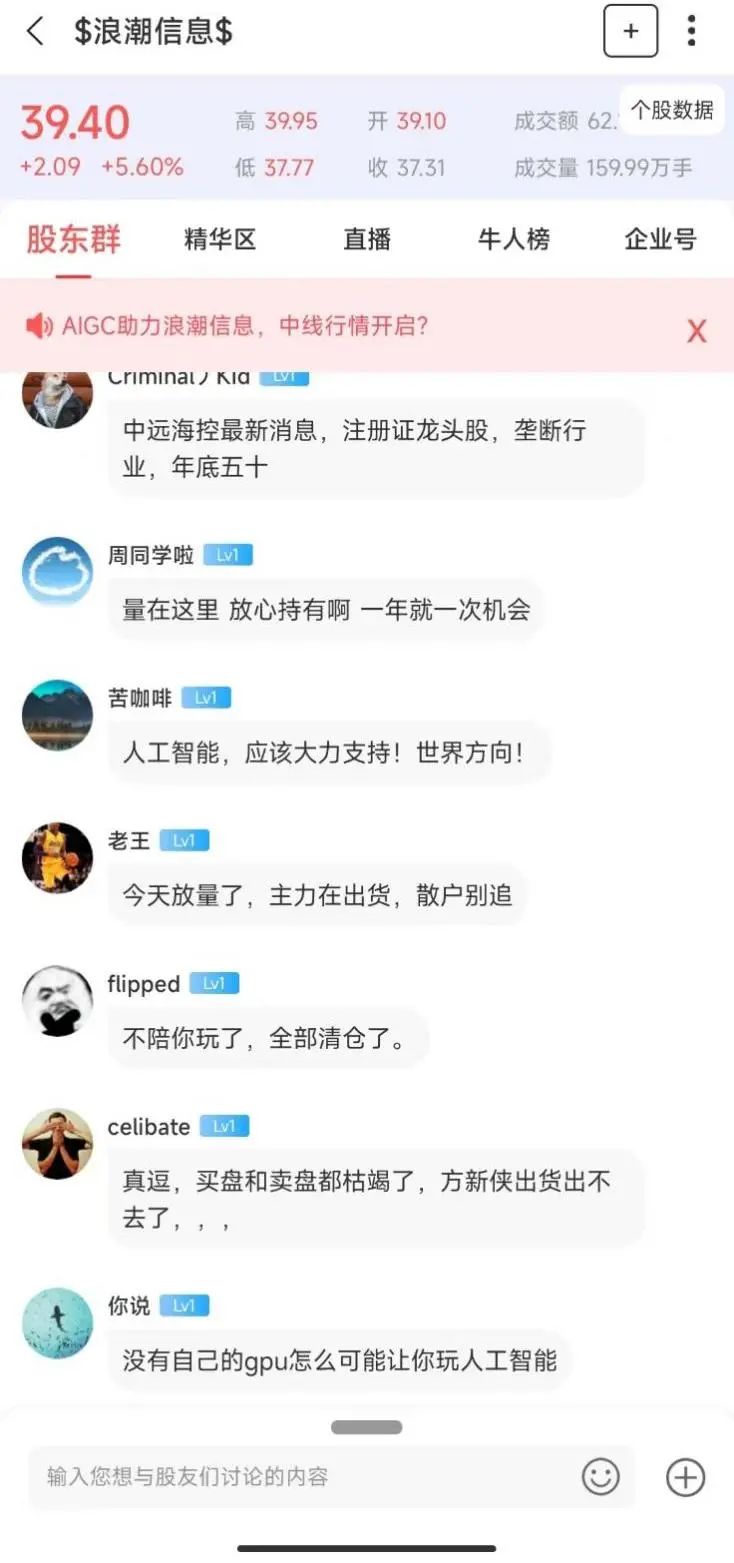The width and height of the screenshot is (734, 1563).
Task: Tap the plus box icon in header
Action: [630, 31]
